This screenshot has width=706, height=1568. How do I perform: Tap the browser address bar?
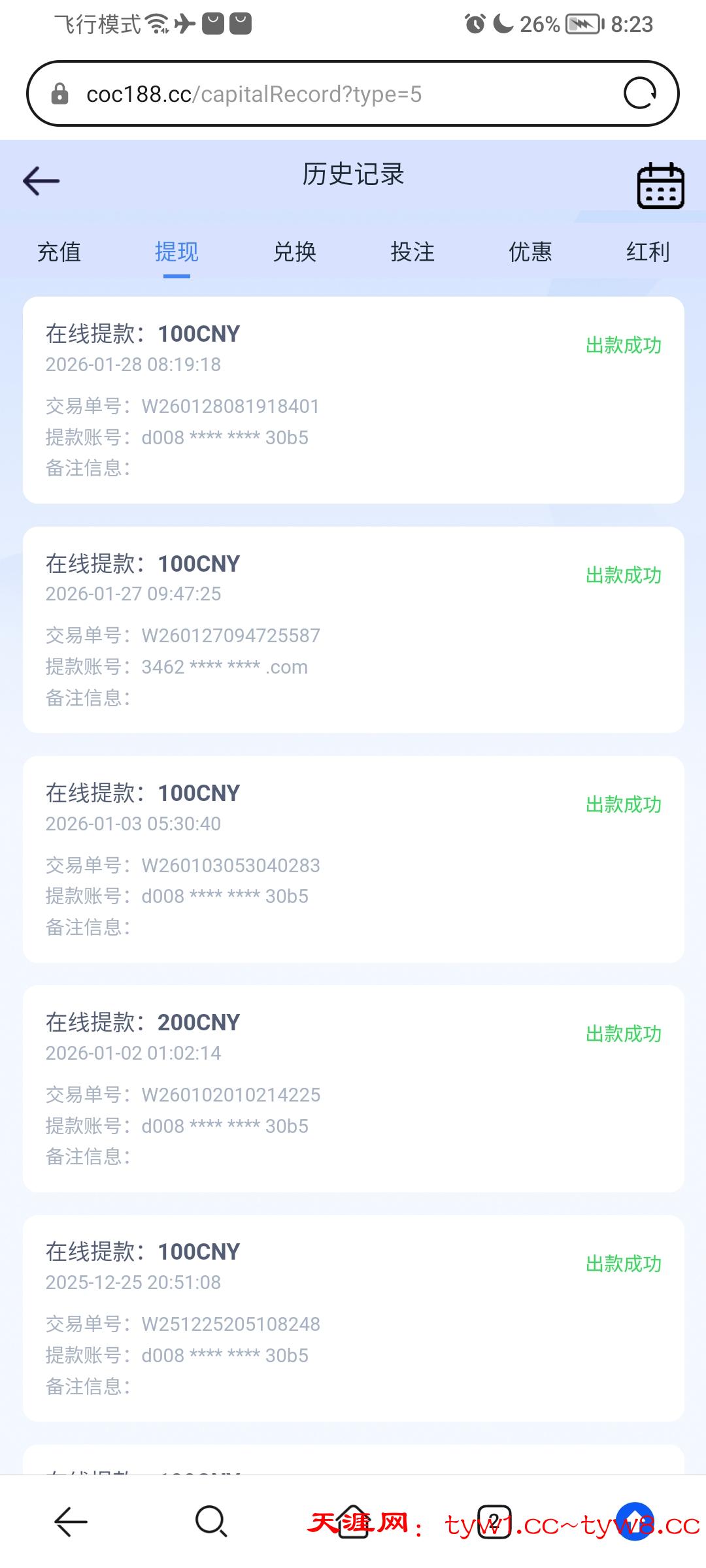point(327,94)
